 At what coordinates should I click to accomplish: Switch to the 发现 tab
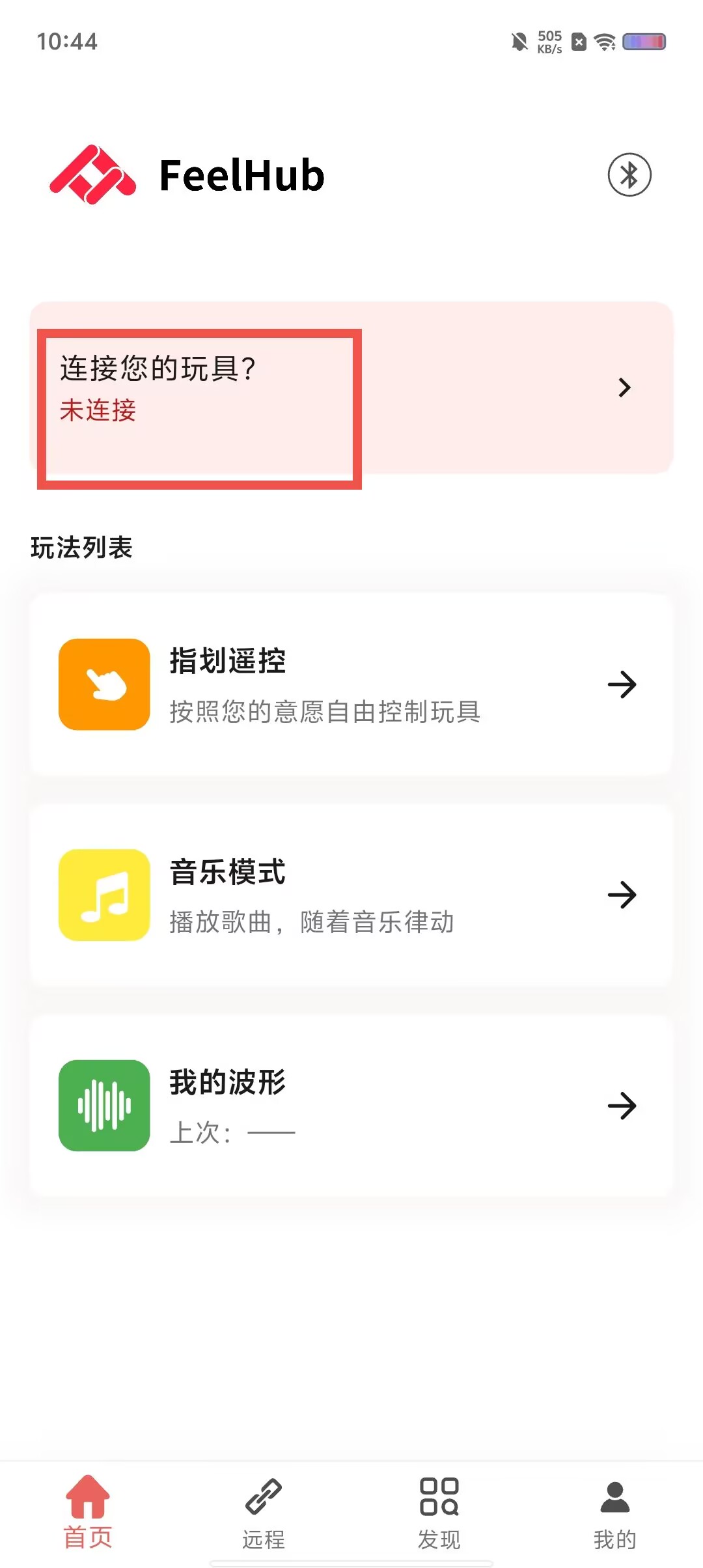tap(439, 1513)
